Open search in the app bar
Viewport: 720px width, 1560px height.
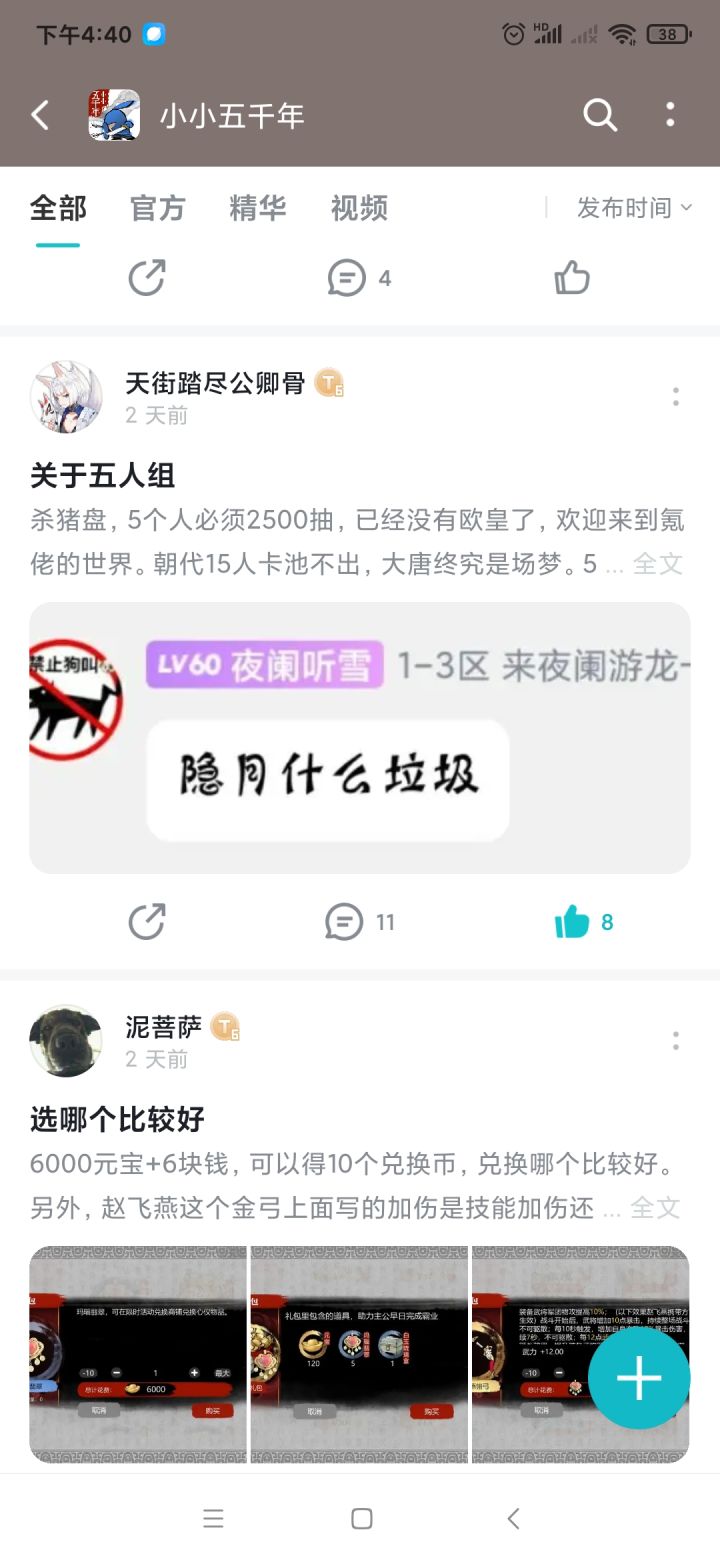[600, 115]
